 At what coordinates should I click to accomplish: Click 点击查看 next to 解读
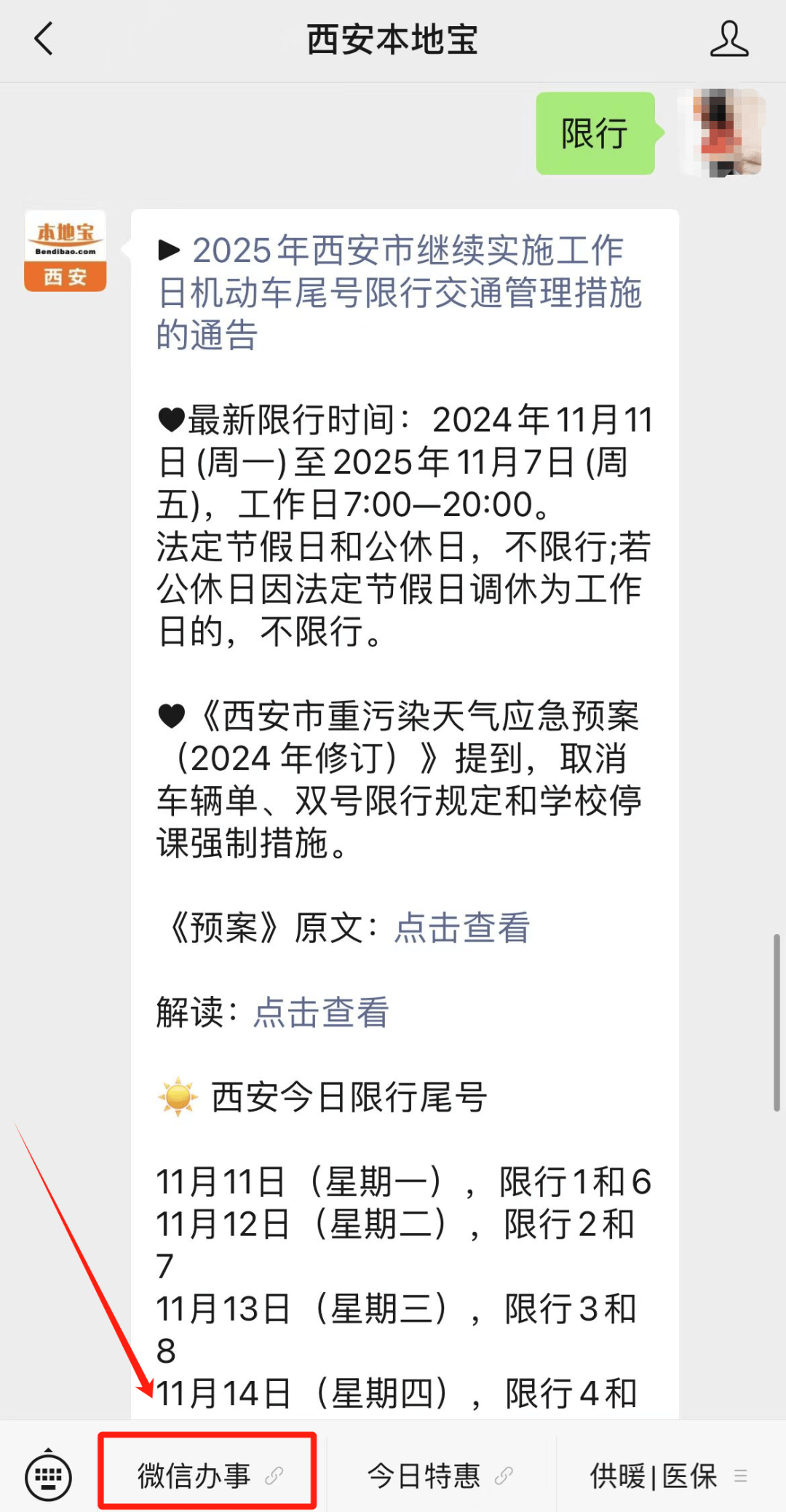tap(320, 1012)
